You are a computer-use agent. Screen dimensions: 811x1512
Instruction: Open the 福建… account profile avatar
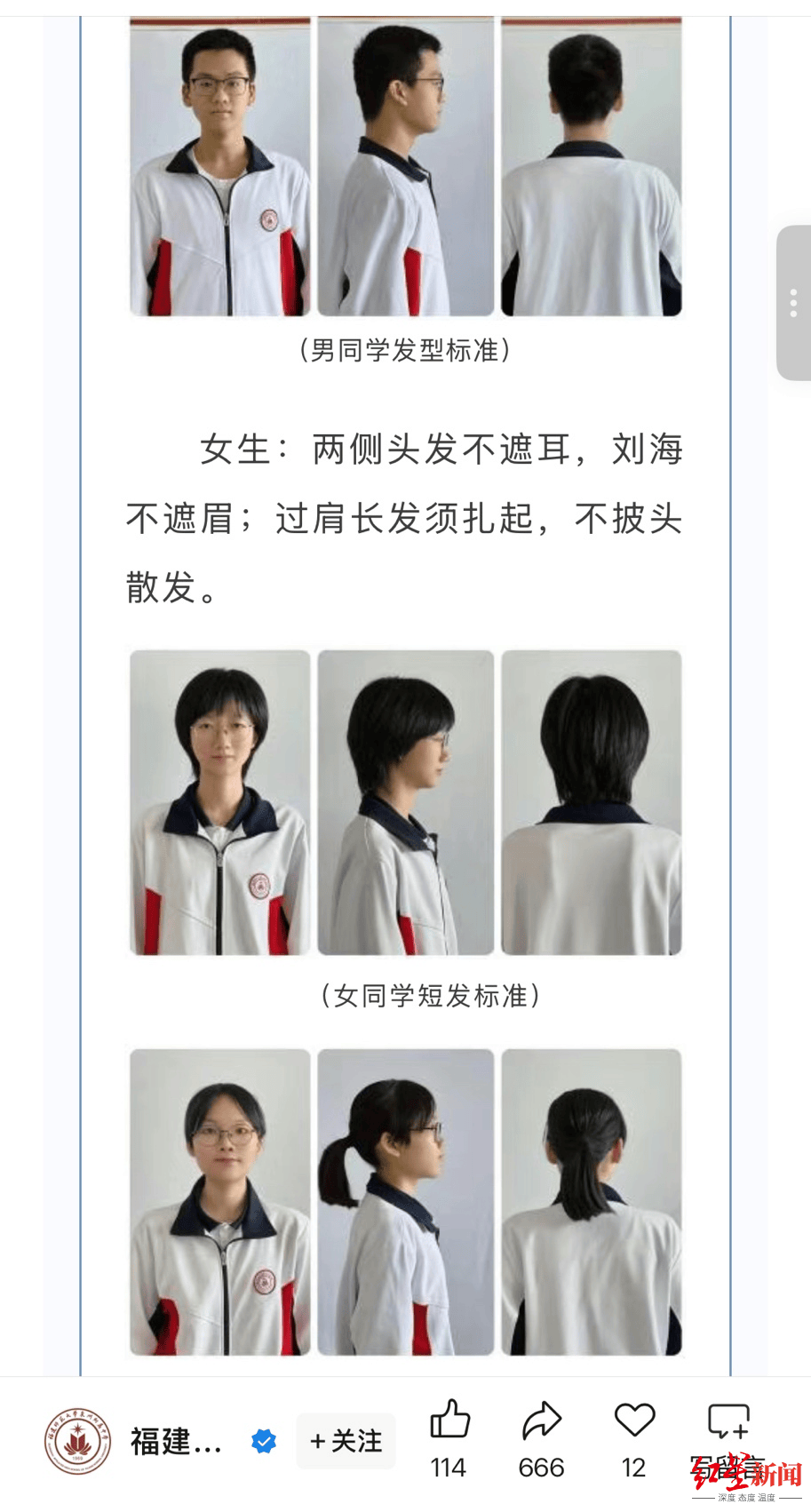(x=78, y=1441)
